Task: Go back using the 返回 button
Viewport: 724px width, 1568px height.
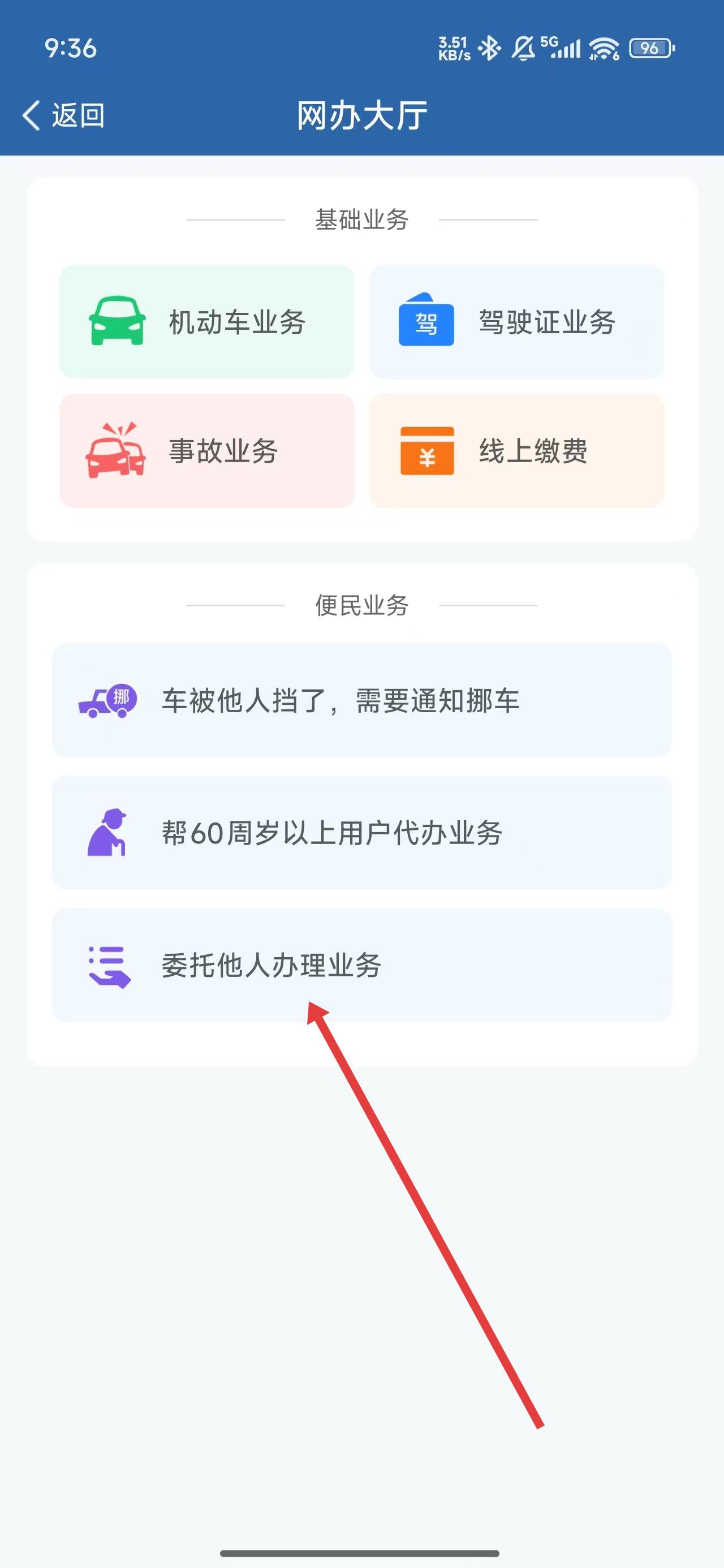Action: pyautogui.click(x=64, y=115)
